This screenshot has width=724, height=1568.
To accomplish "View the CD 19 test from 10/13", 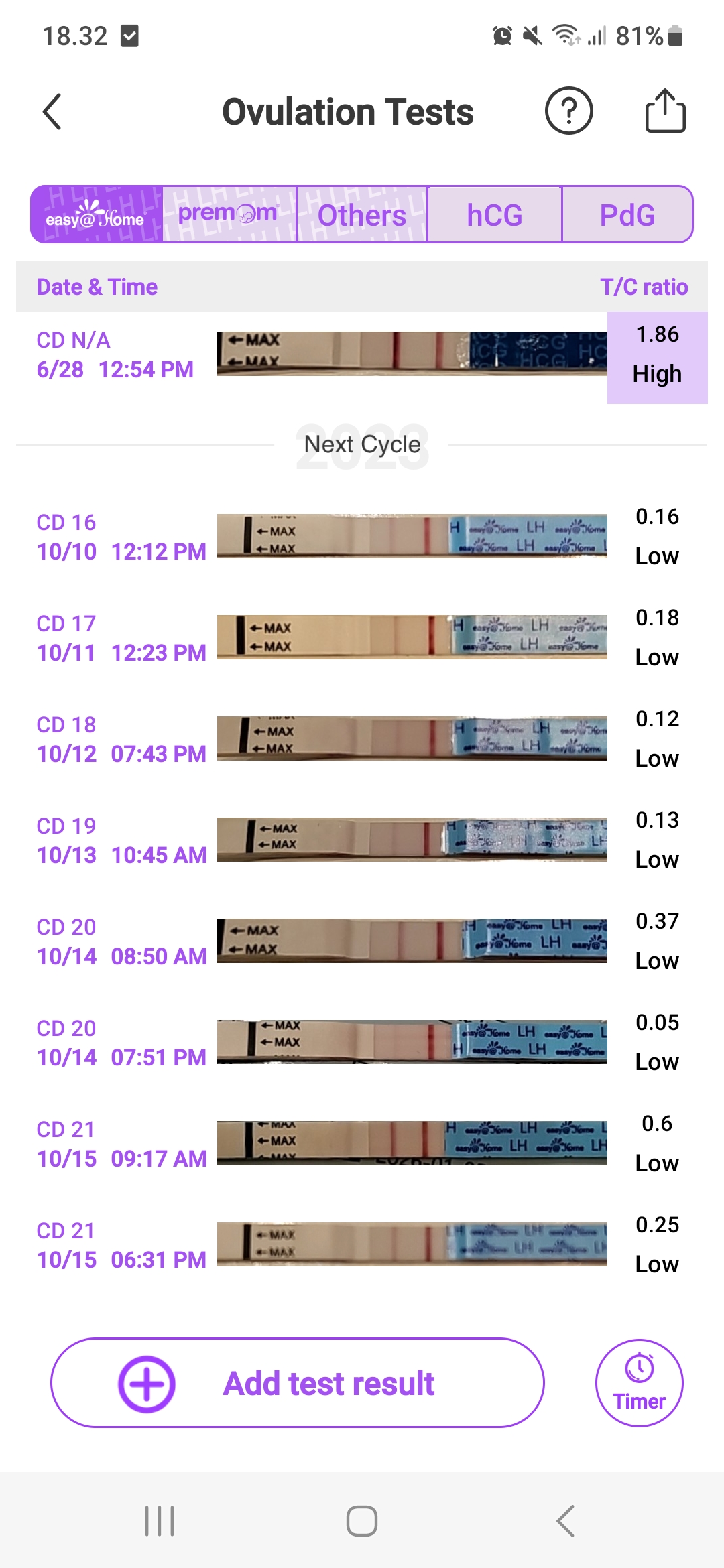I will [x=362, y=840].
